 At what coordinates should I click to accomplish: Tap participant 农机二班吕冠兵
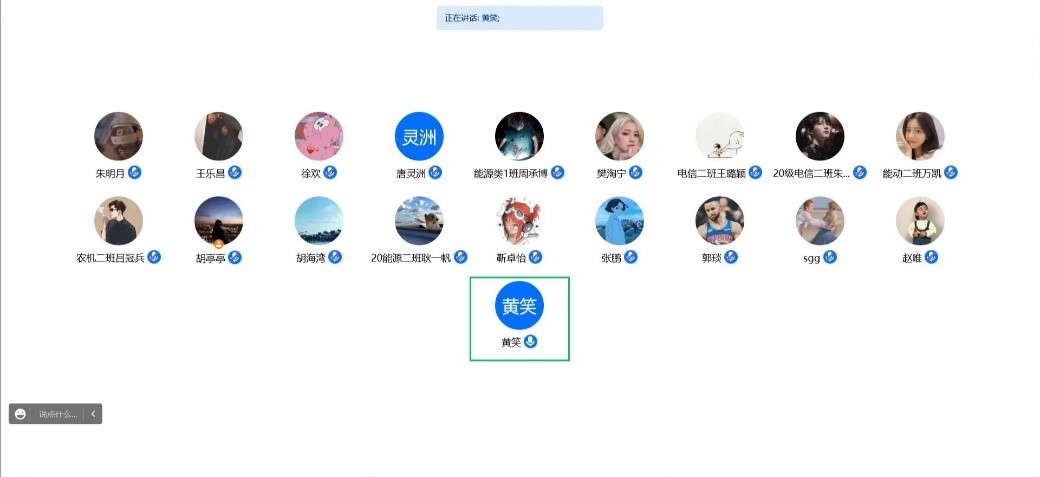119,221
